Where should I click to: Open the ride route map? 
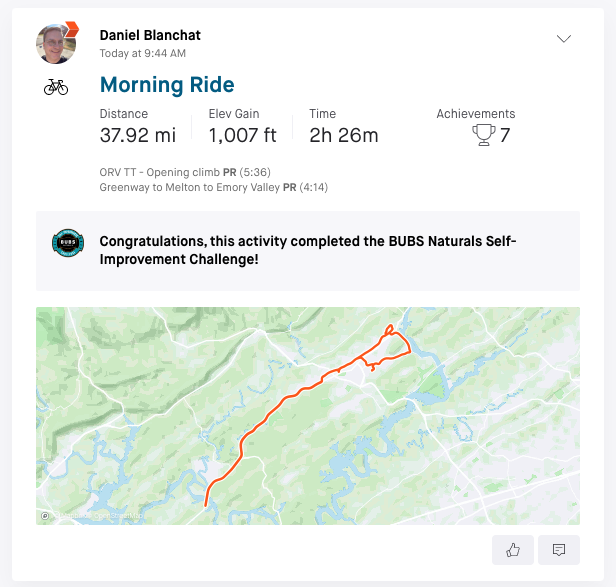click(307, 415)
